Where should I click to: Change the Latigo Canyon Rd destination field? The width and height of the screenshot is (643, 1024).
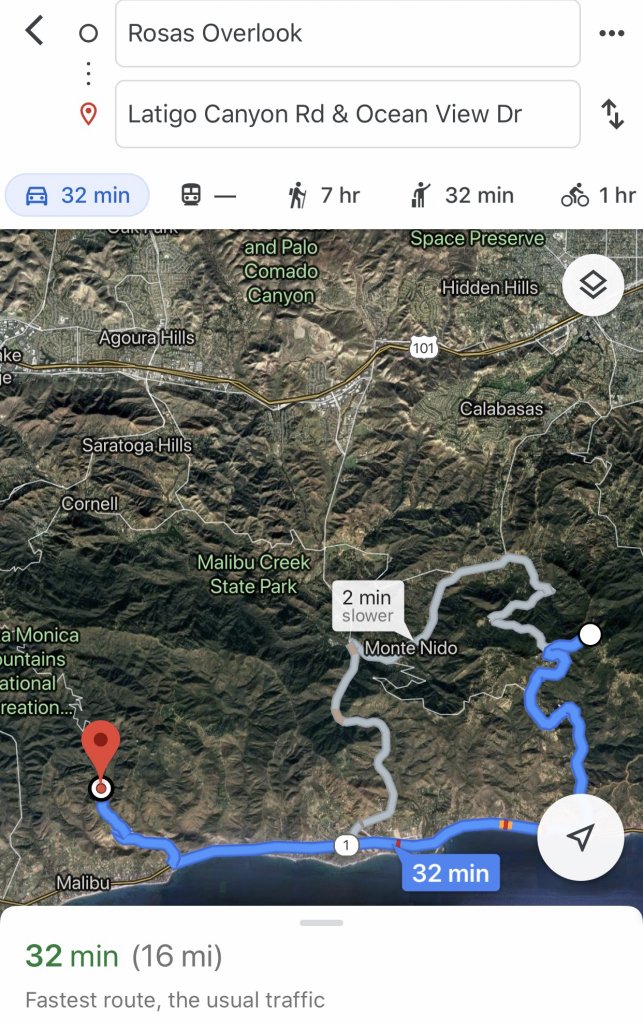click(348, 114)
